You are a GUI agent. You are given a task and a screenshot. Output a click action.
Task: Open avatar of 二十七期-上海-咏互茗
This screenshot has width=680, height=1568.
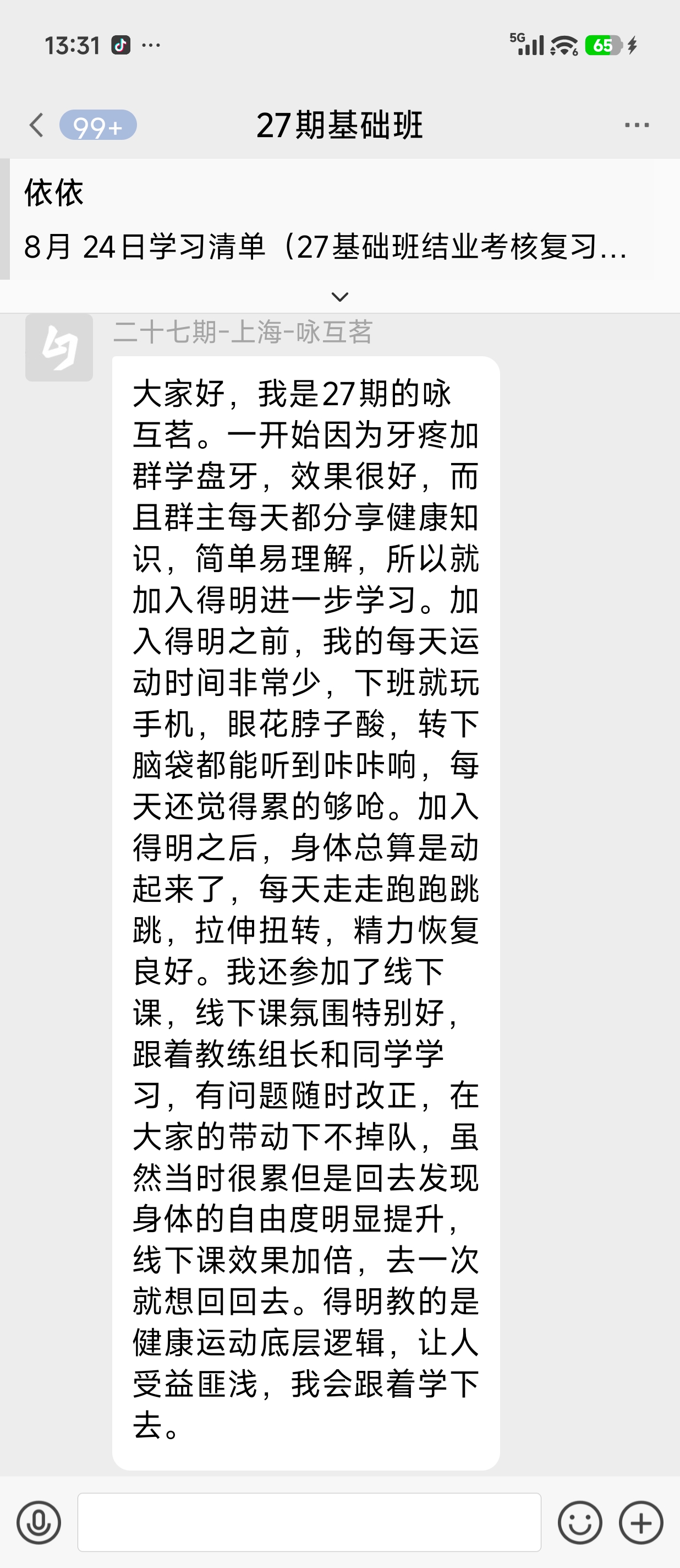[x=59, y=347]
